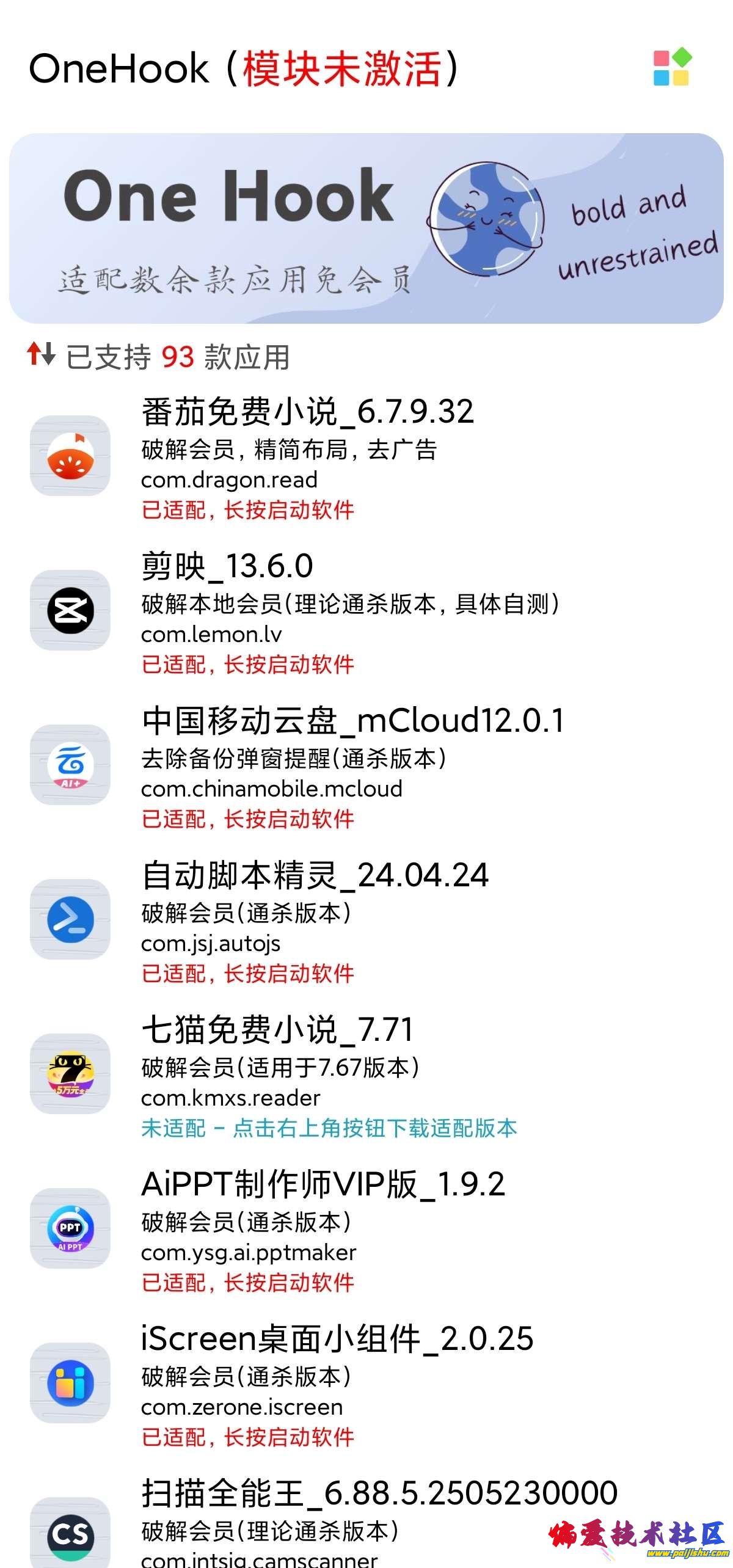Tap the sort arrows beside 已支持 93 款应用

41,354
